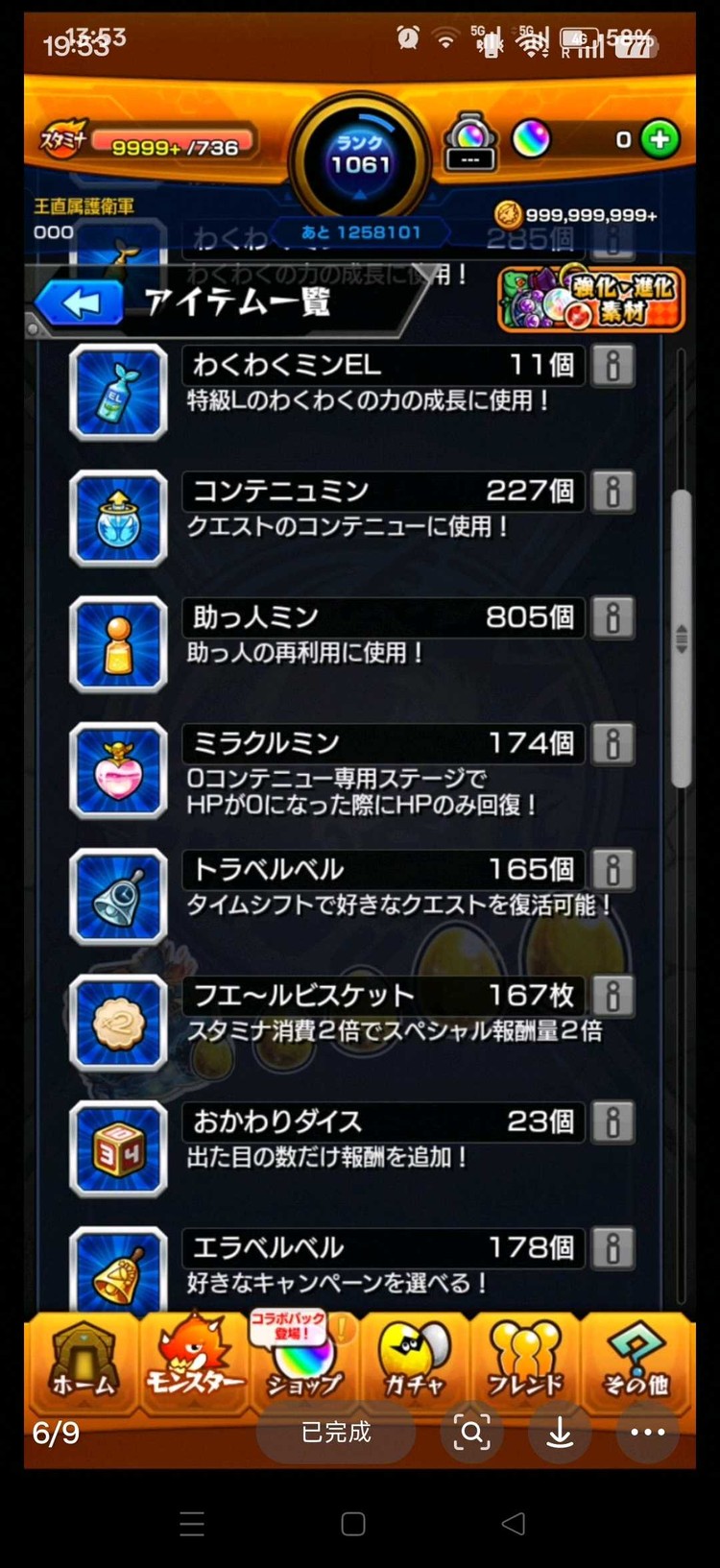
Task: Select the ミラクルミン item row
Action: [352, 772]
